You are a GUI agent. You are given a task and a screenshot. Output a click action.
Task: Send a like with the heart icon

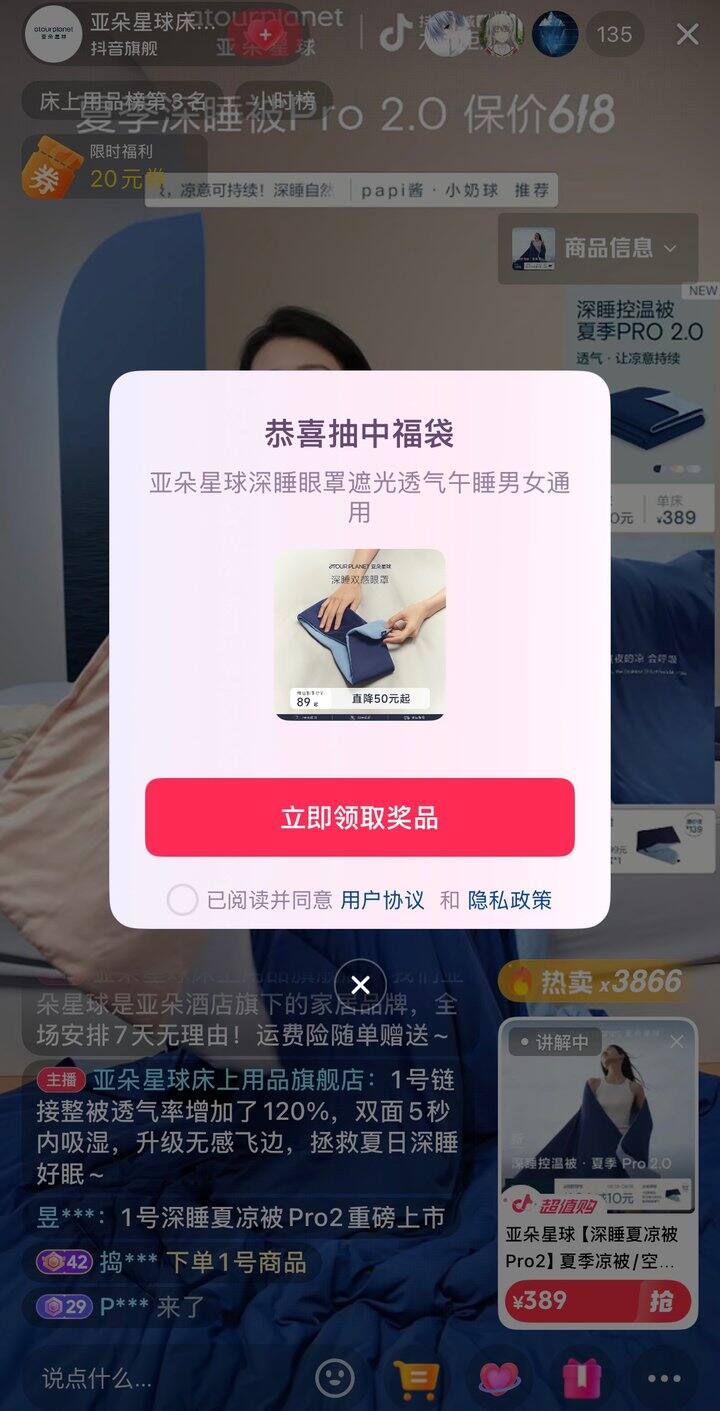(x=500, y=1379)
